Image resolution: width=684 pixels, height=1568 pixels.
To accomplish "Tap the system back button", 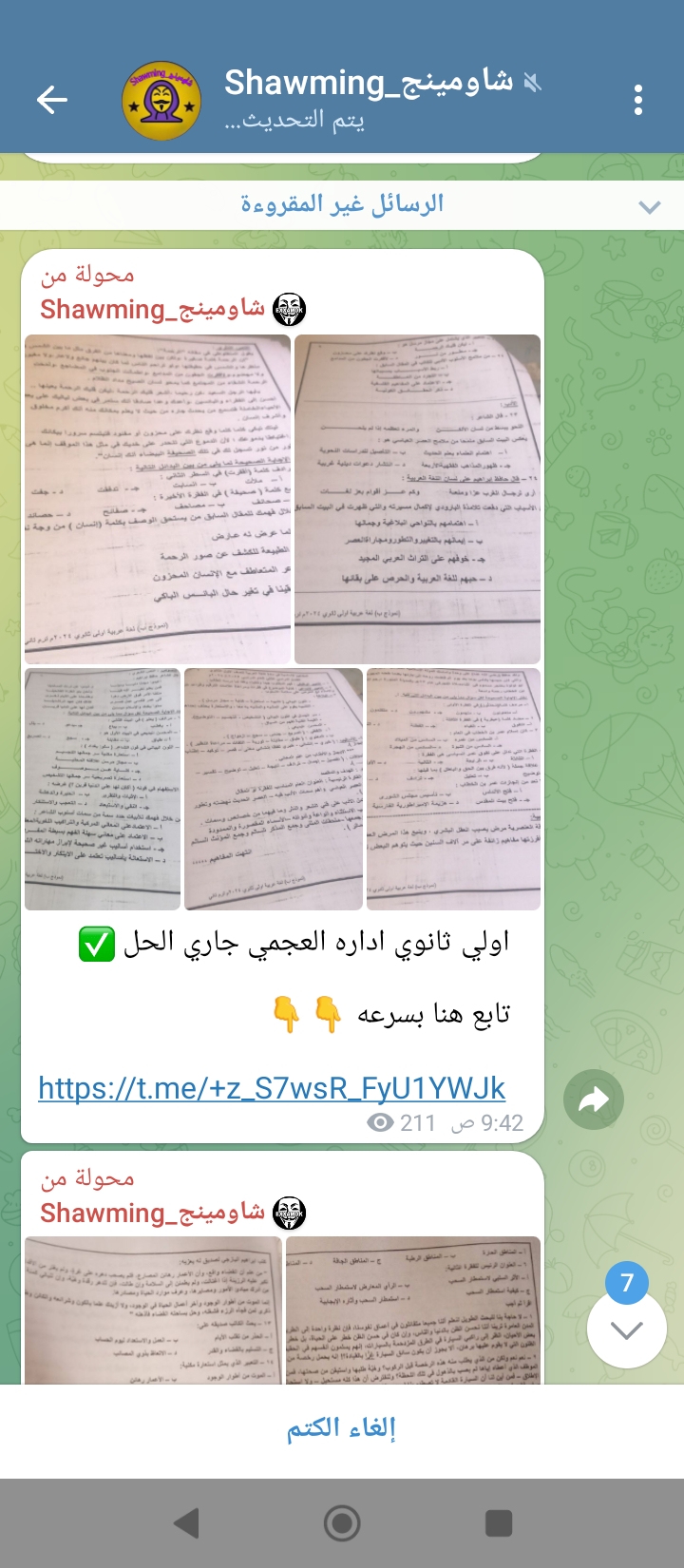I will (x=187, y=1523).
